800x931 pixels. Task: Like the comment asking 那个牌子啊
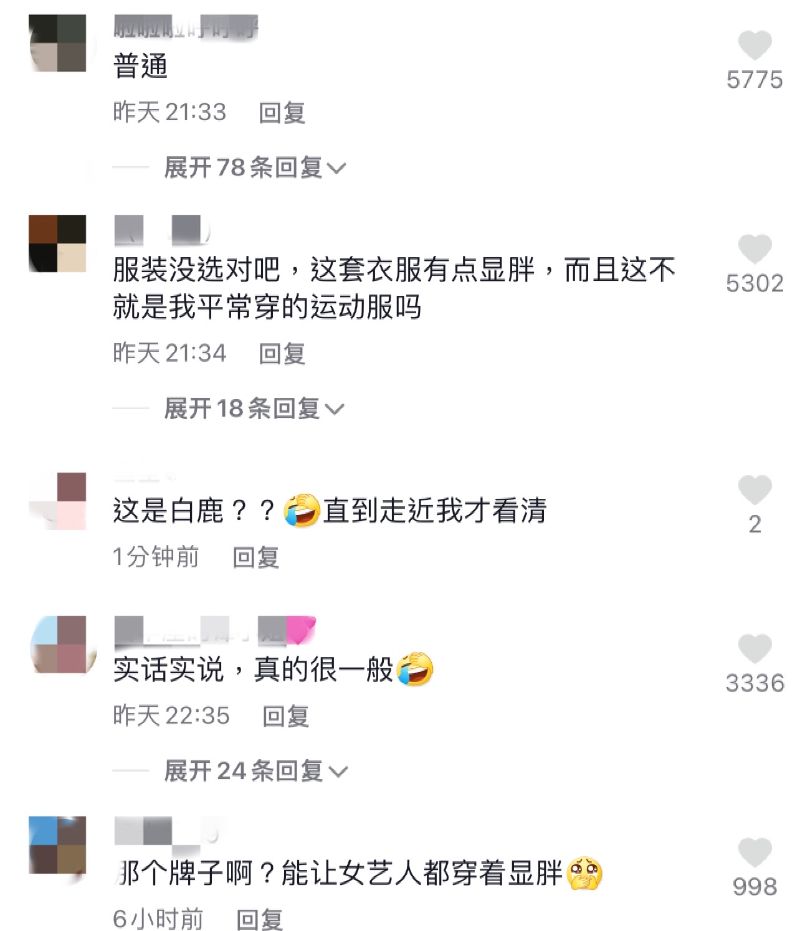(x=755, y=853)
